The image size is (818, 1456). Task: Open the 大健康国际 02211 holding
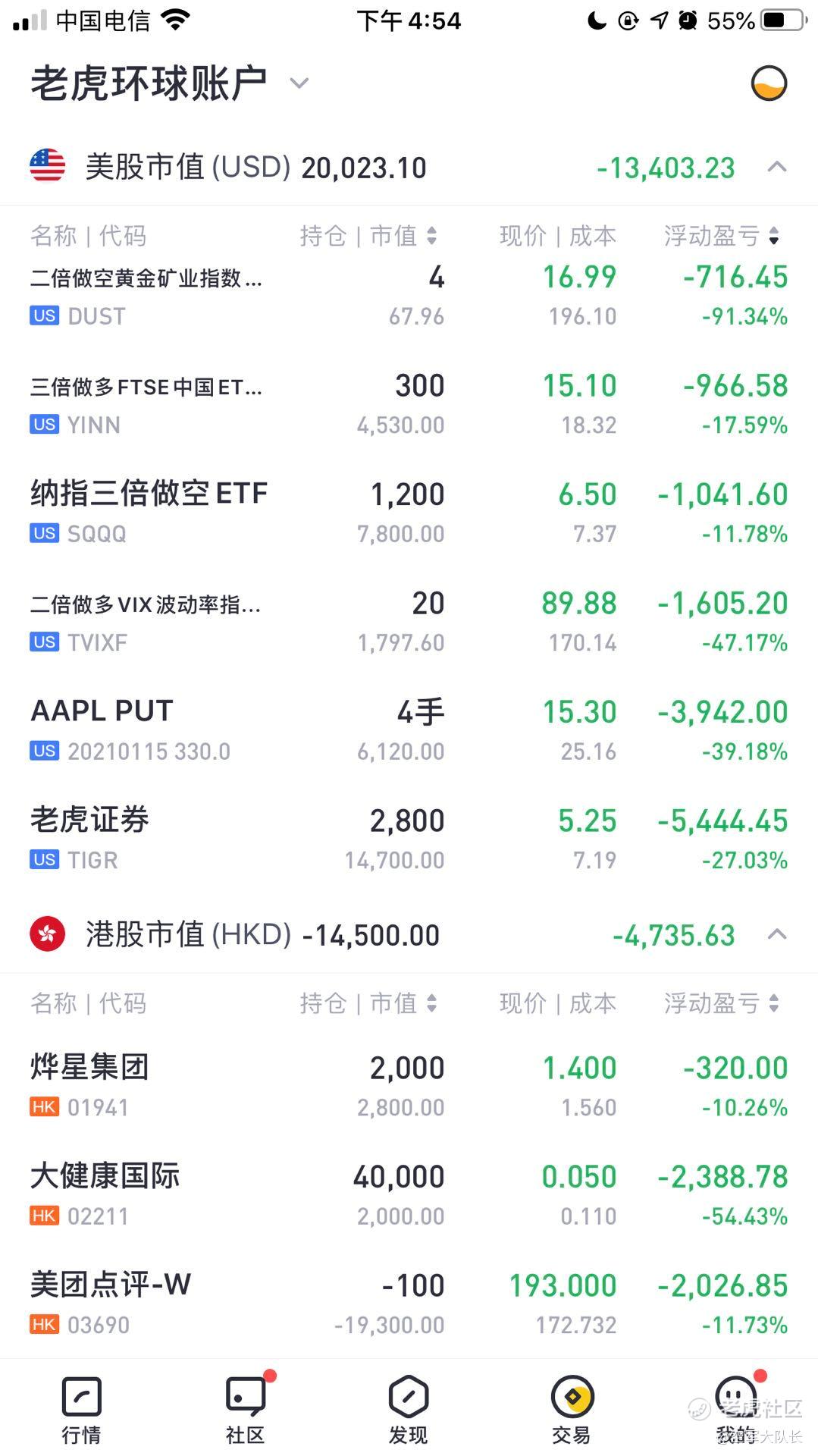(409, 1195)
